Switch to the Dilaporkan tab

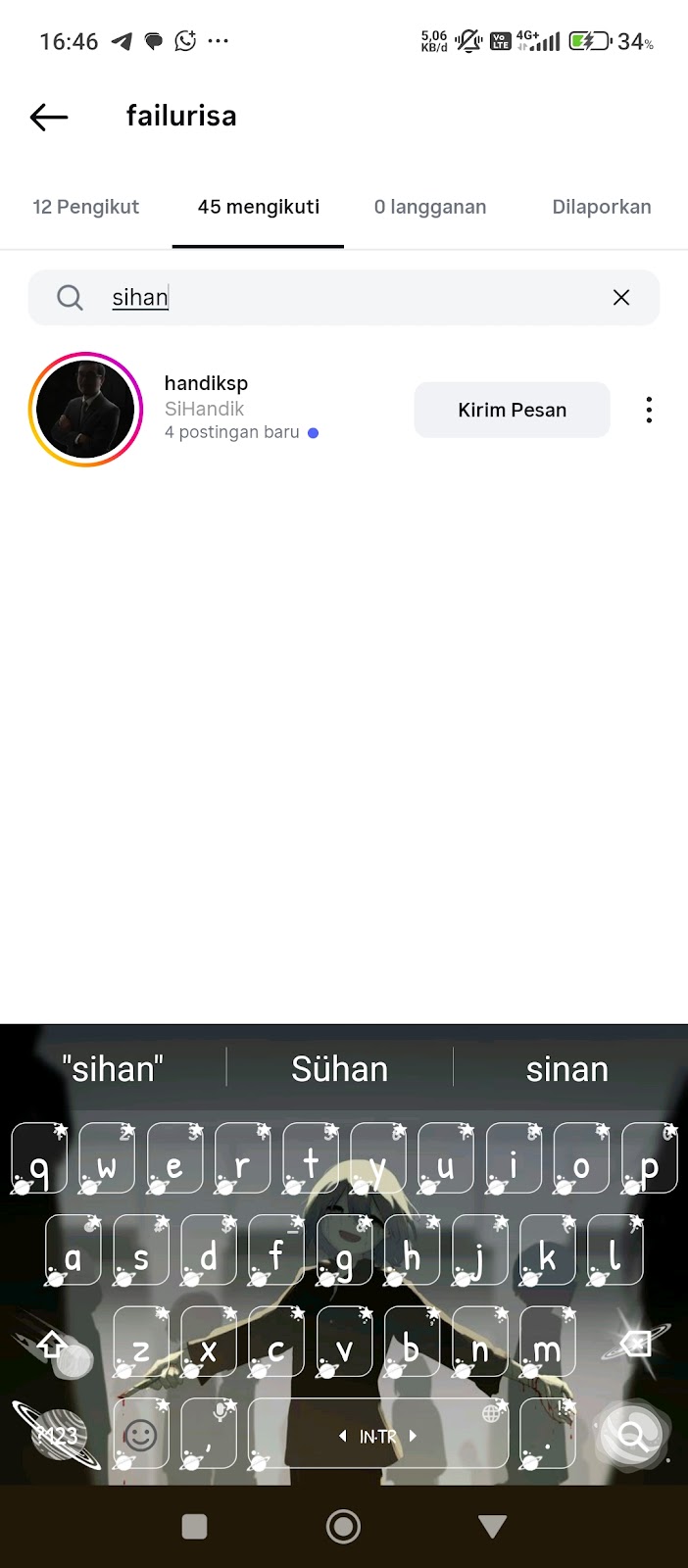(602, 207)
